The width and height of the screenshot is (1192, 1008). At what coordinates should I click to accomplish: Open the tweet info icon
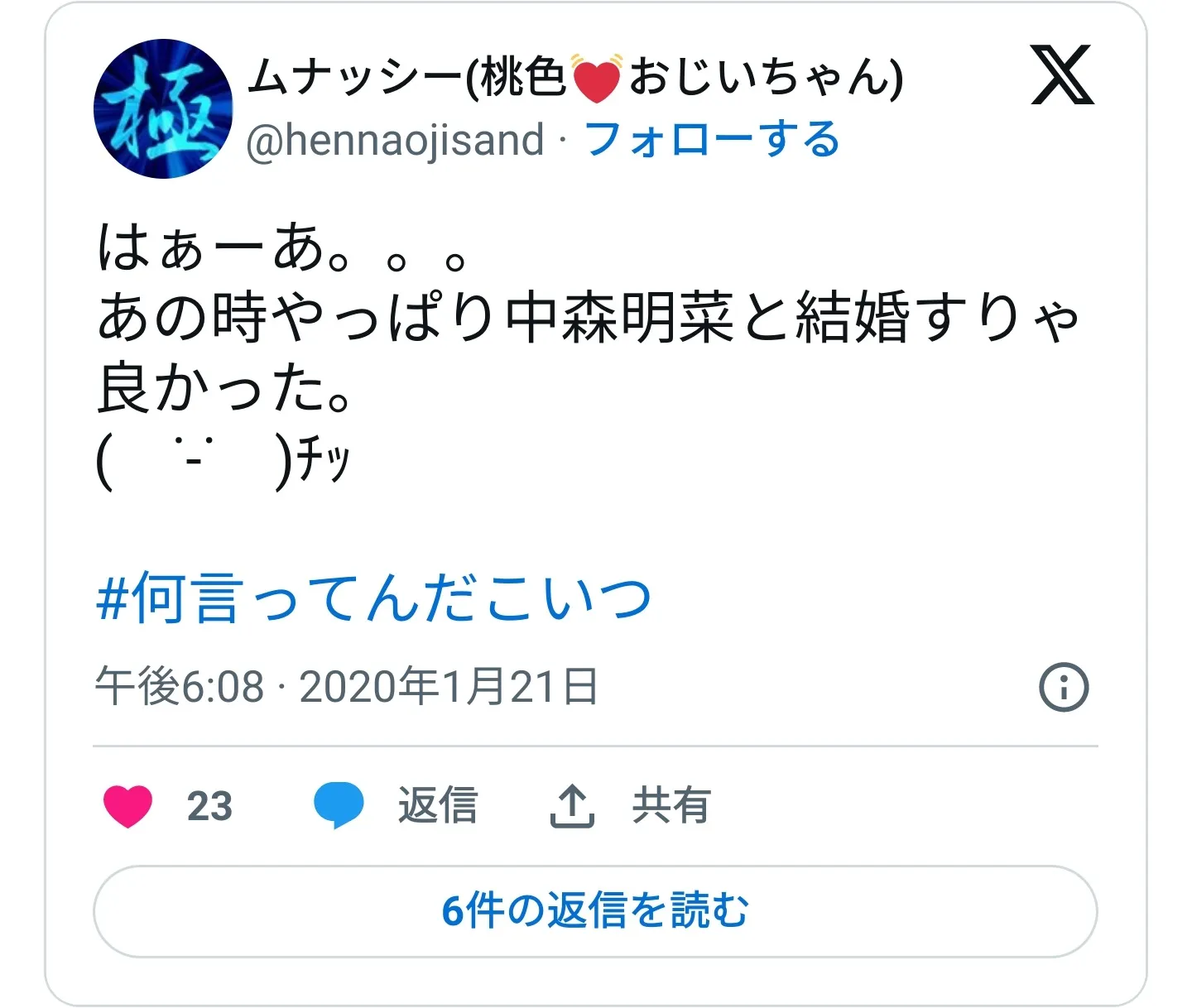coord(1063,687)
